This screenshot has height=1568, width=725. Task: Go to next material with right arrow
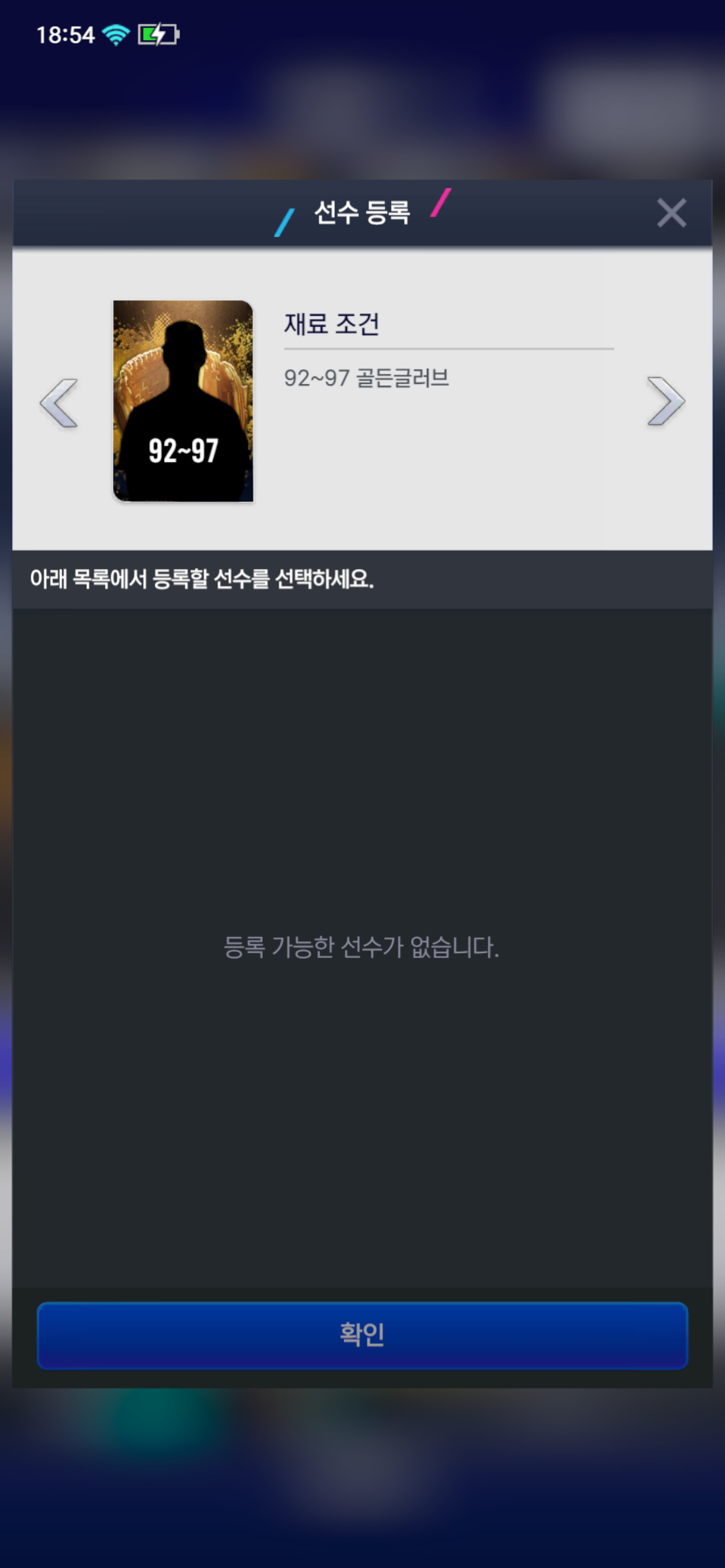666,401
